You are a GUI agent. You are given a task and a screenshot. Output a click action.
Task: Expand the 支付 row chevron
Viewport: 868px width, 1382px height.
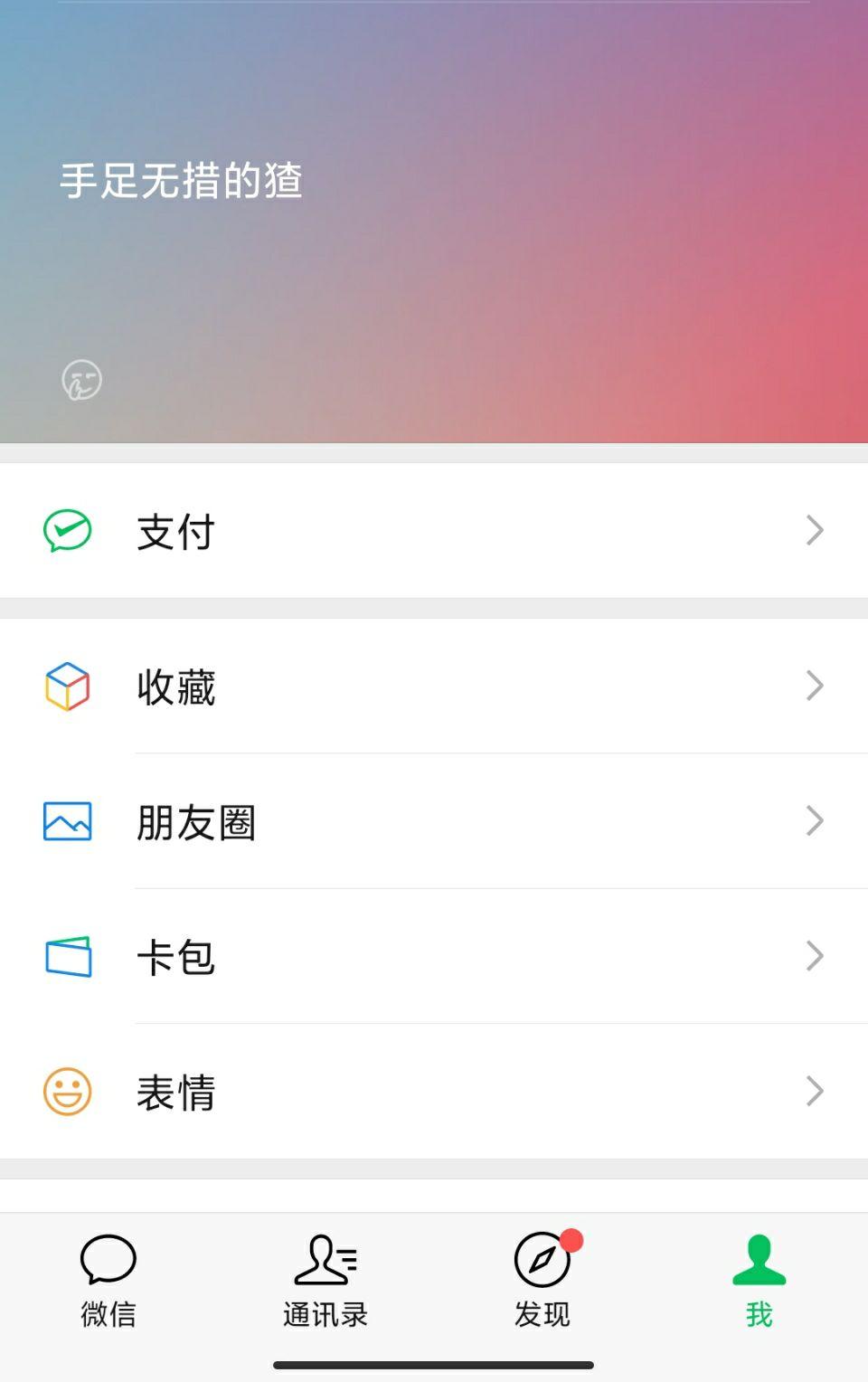814,532
